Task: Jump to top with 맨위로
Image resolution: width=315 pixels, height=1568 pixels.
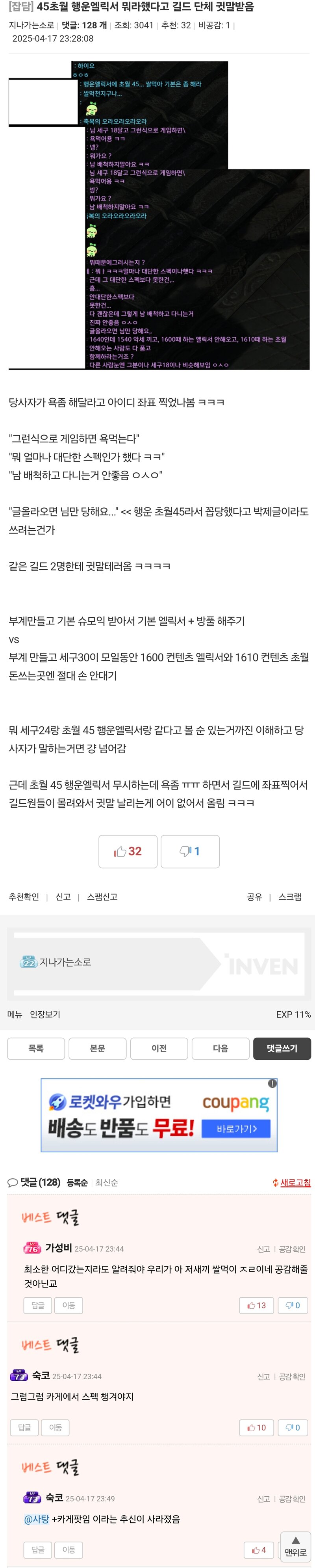Action: click(x=296, y=1546)
